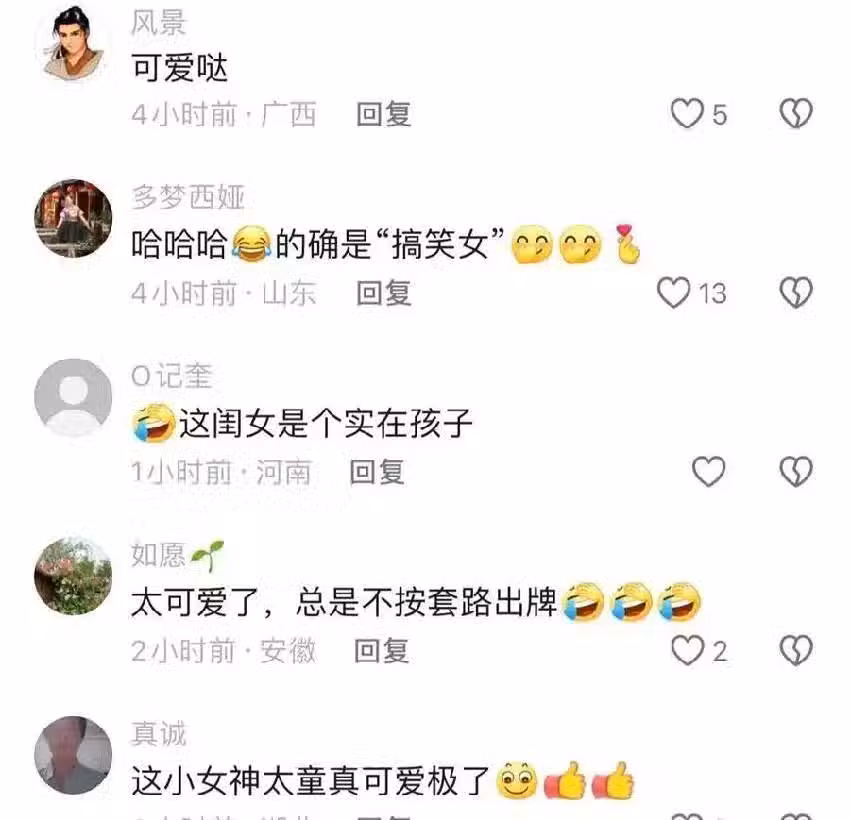The height and width of the screenshot is (820, 850).
Task: Like the comment by O记奎
Action: pyautogui.click(x=708, y=471)
